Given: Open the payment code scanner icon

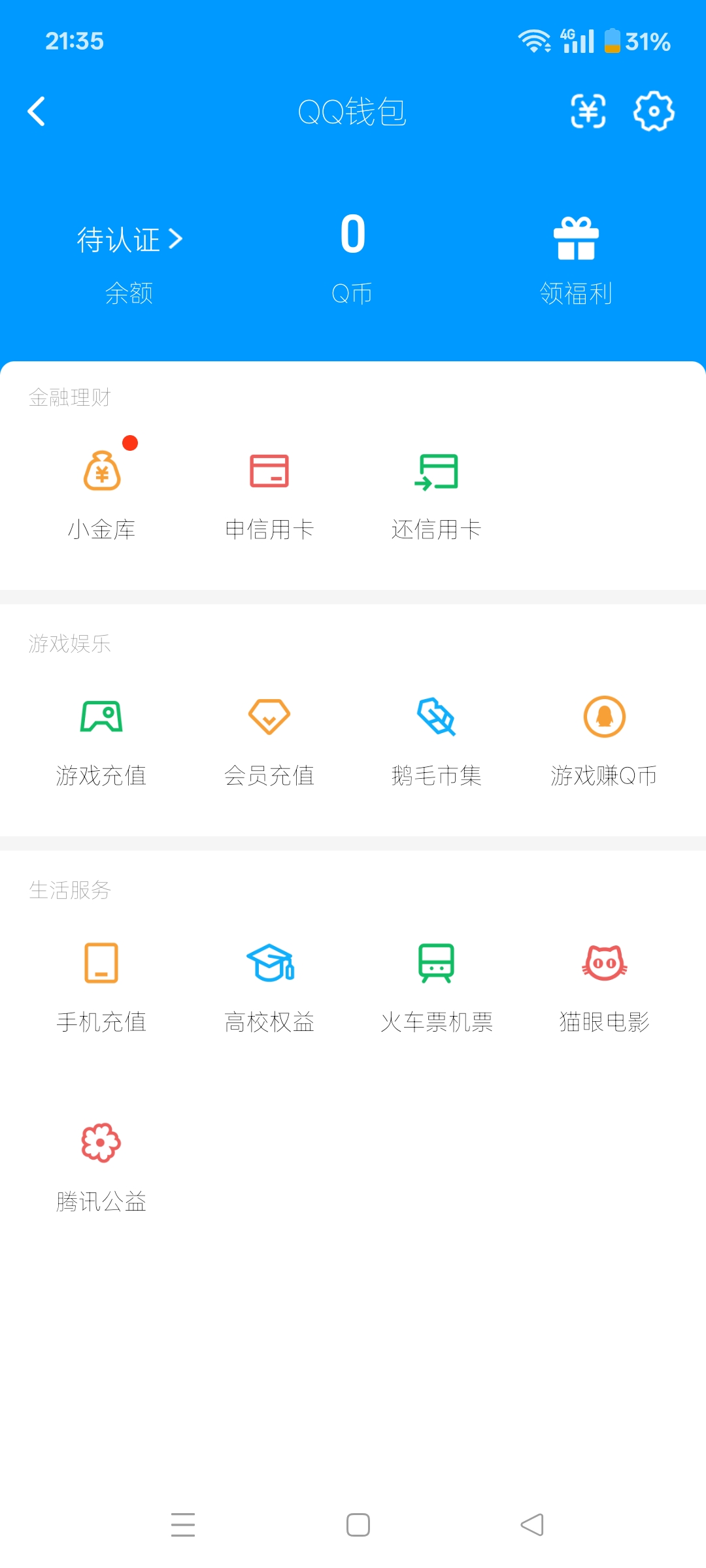Looking at the screenshot, I should click(588, 111).
